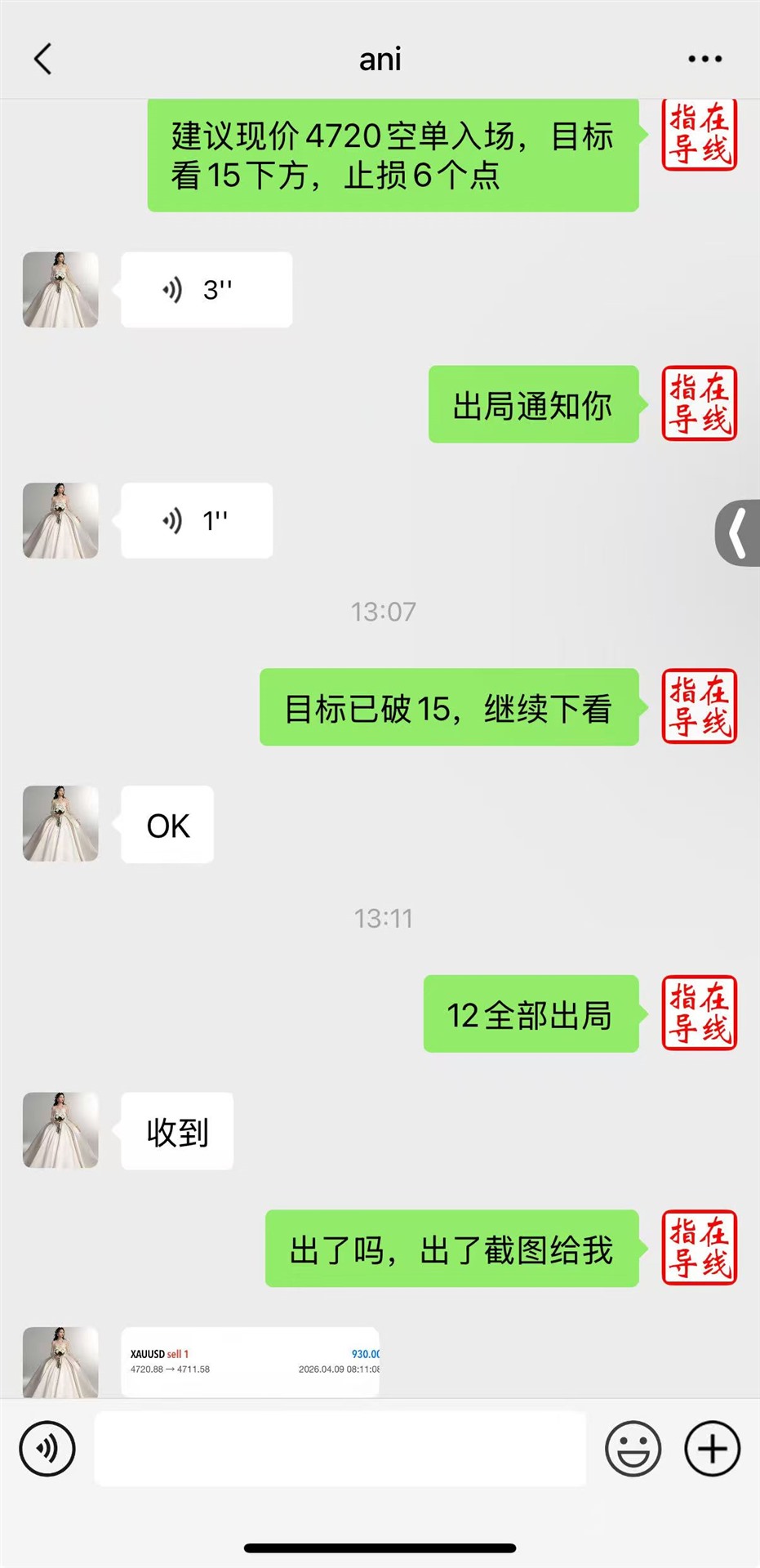
Task: Expand the collapsed panel via the right-edge chevron
Action: 739,532
